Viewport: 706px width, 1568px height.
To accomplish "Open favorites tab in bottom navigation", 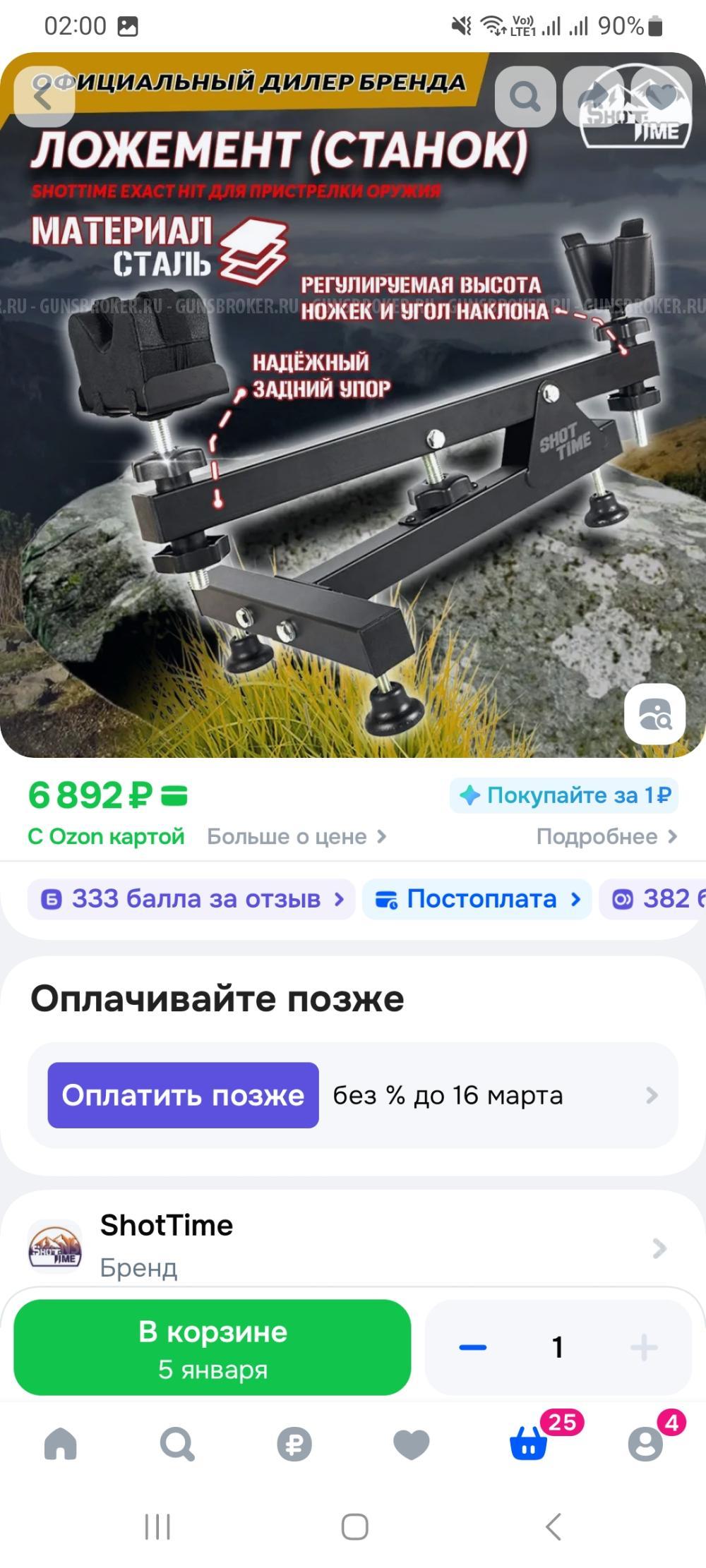I will 411,1444.
